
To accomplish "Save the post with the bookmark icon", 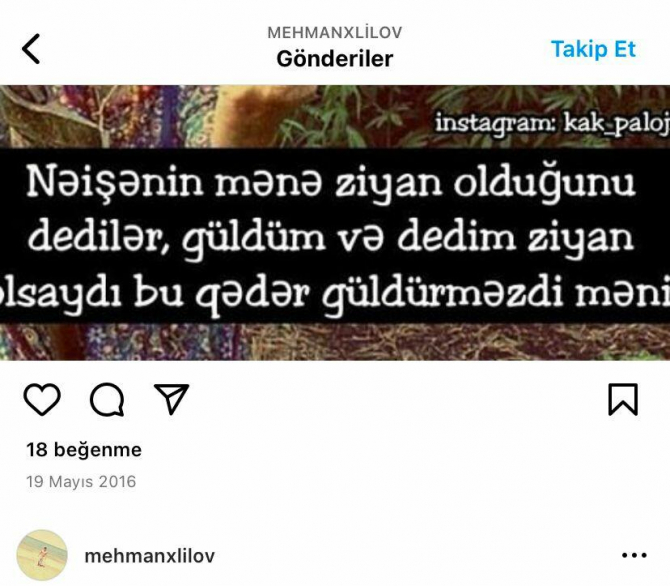I will pos(622,399).
